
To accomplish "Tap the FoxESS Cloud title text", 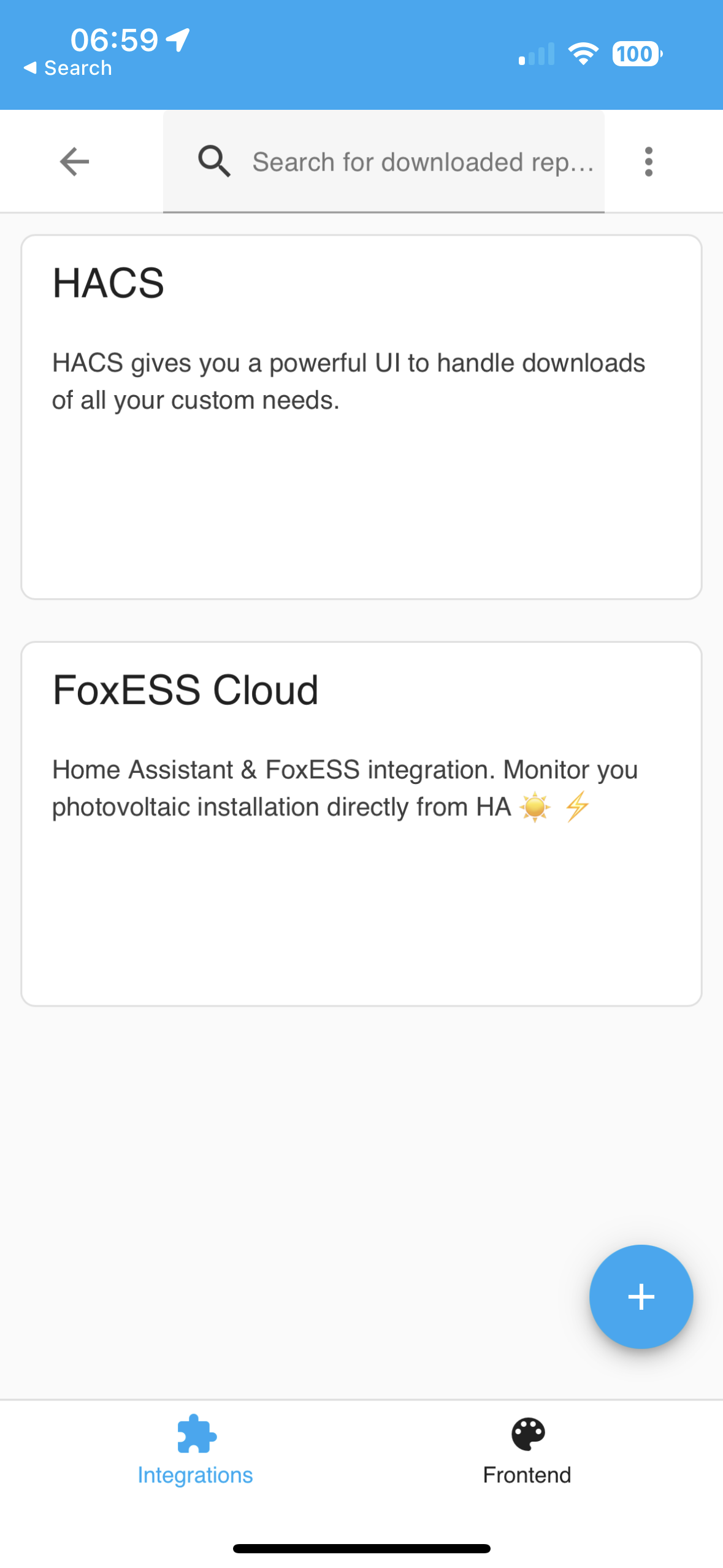I will pos(185,690).
